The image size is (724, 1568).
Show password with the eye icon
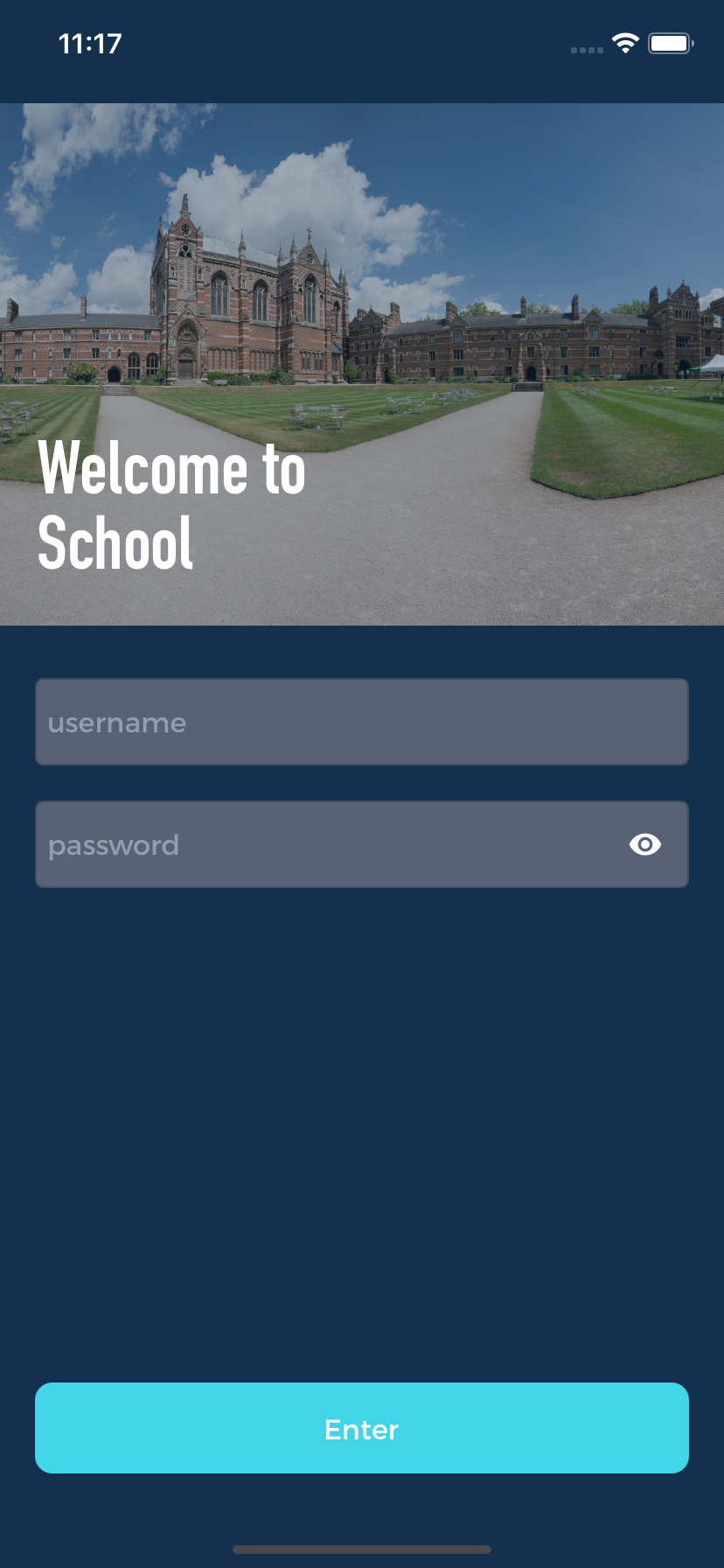(x=645, y=844)
